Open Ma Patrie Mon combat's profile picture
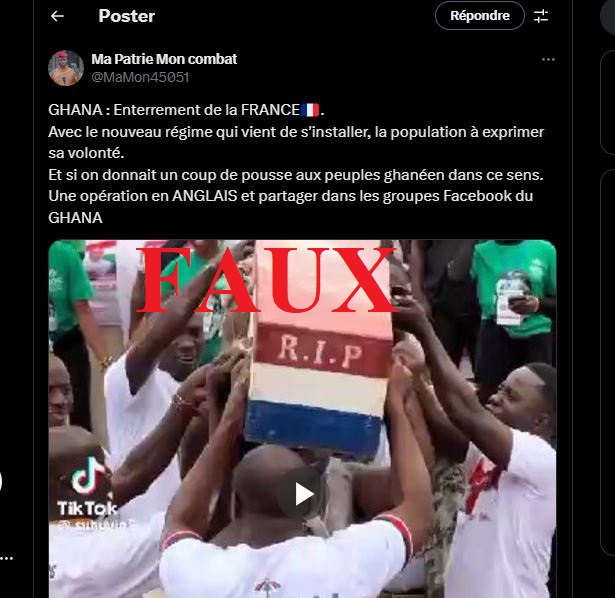The height and width of the screenshot is (598, 615). click(66, 68)
